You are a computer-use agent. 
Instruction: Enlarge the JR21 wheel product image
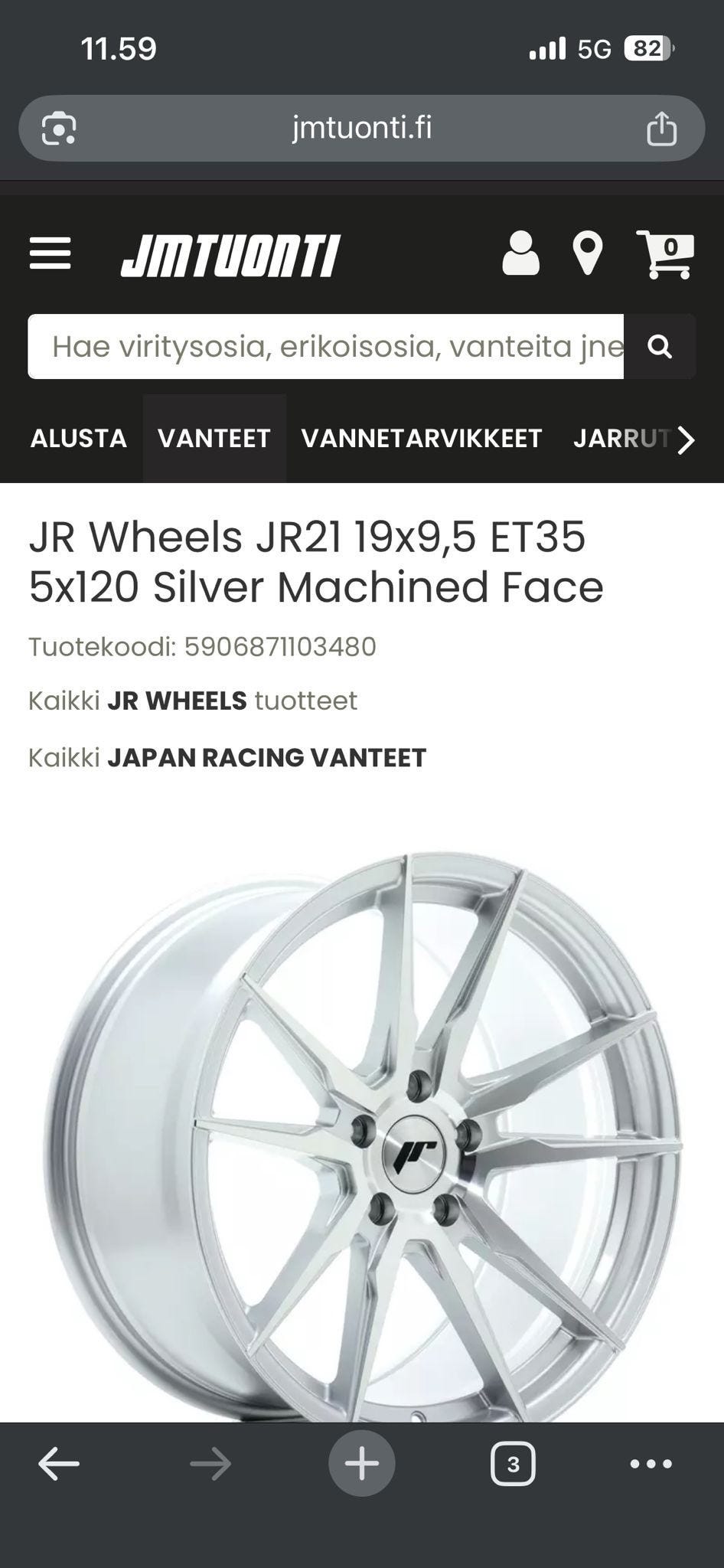362,1133
